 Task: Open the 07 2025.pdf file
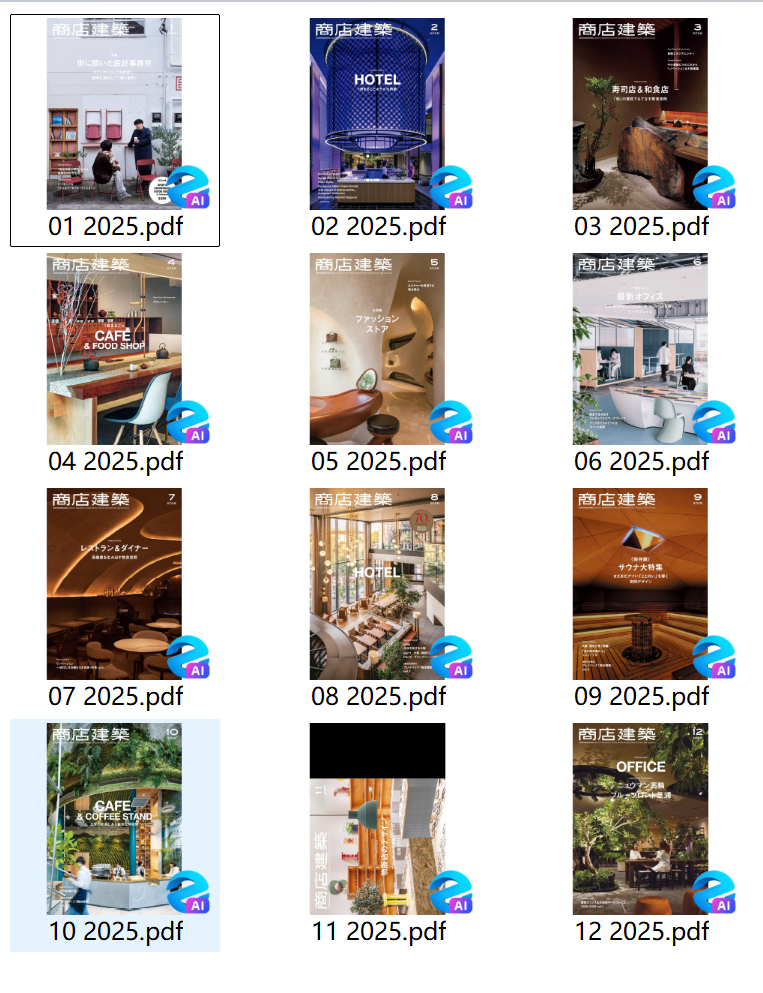pyautogui.click(x=114, y=584)
